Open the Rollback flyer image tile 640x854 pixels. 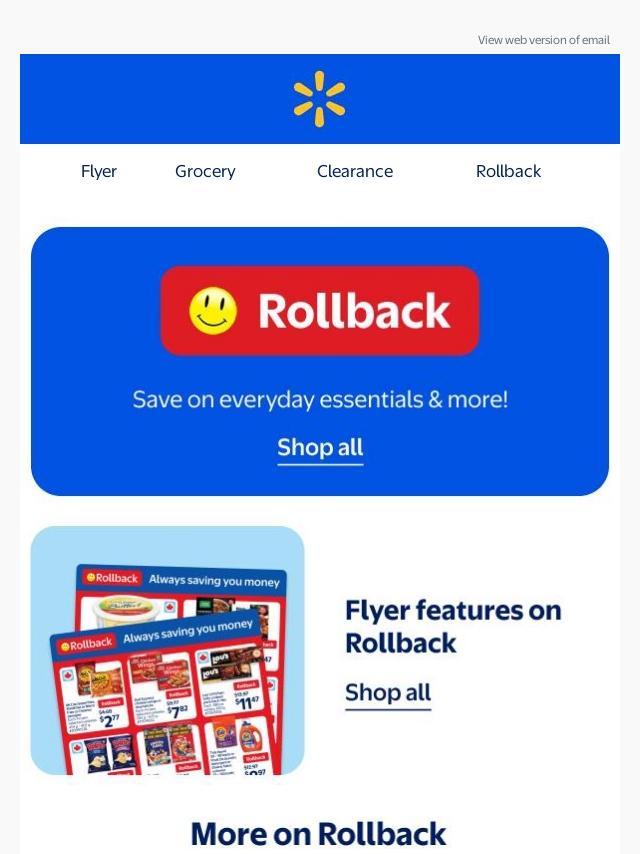point(167,650)
